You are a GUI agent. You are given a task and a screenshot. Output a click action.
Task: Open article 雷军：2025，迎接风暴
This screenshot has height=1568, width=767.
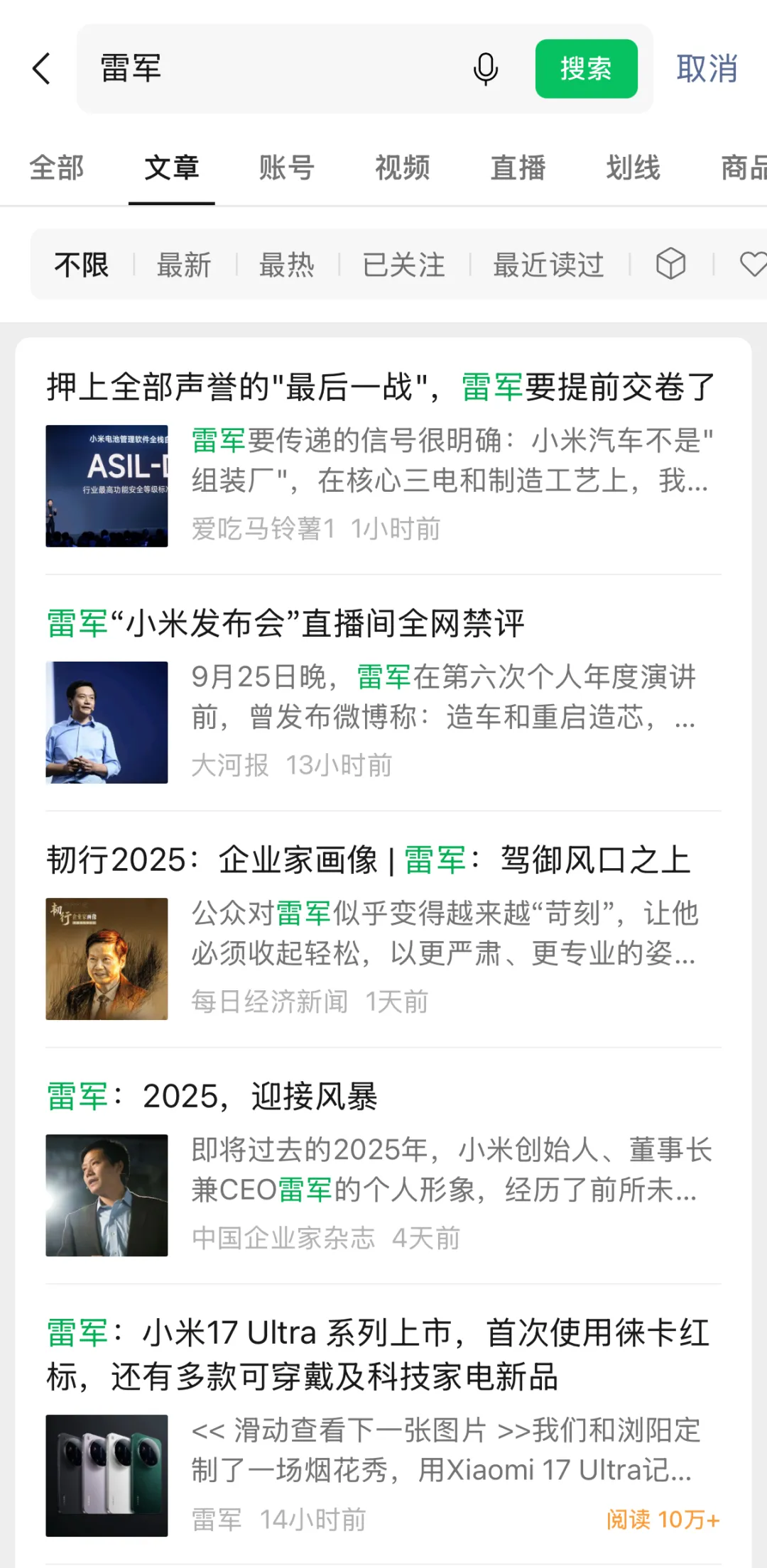point(212,1097)
